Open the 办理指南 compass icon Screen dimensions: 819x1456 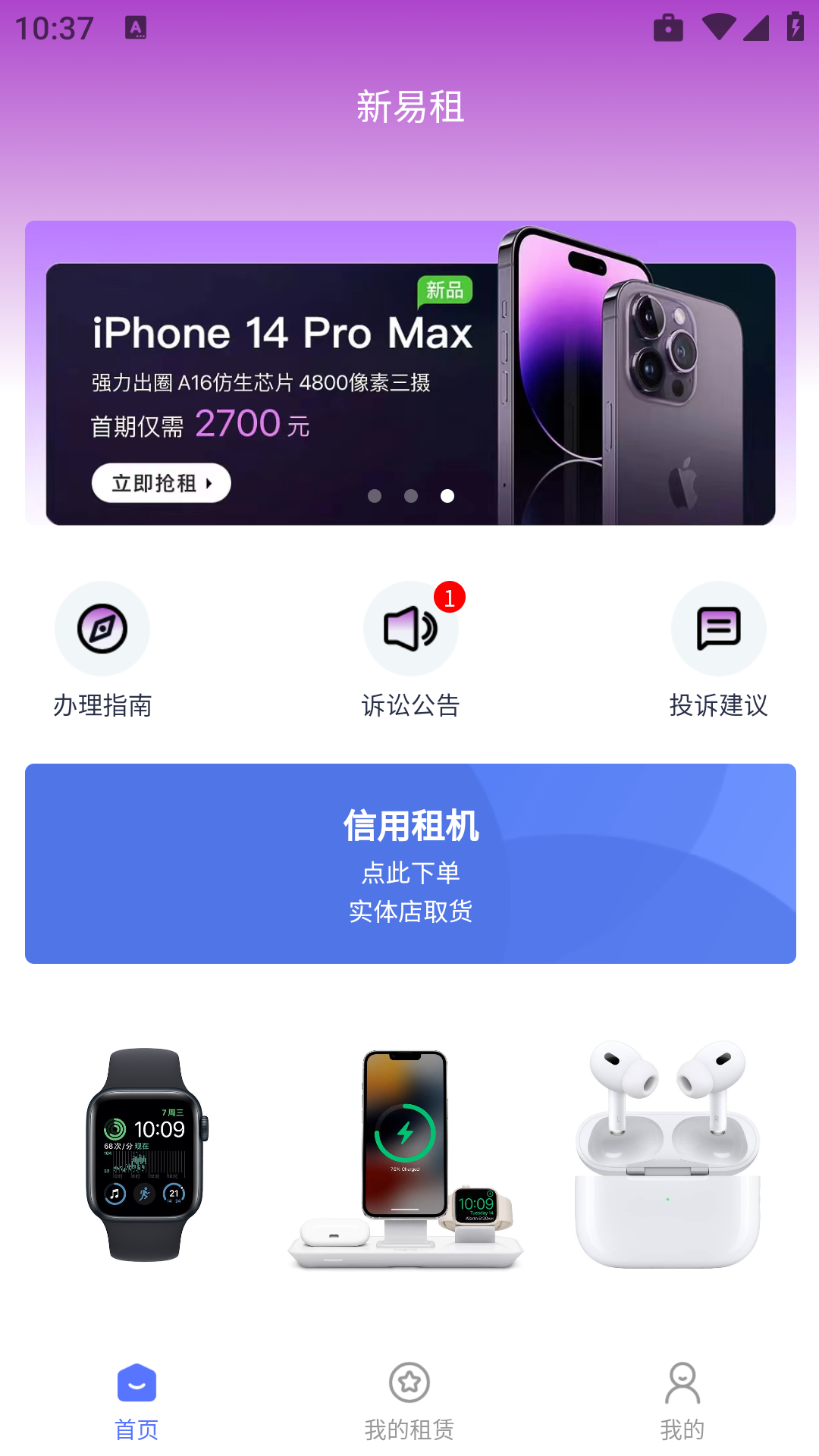click(x=102, y=628)
